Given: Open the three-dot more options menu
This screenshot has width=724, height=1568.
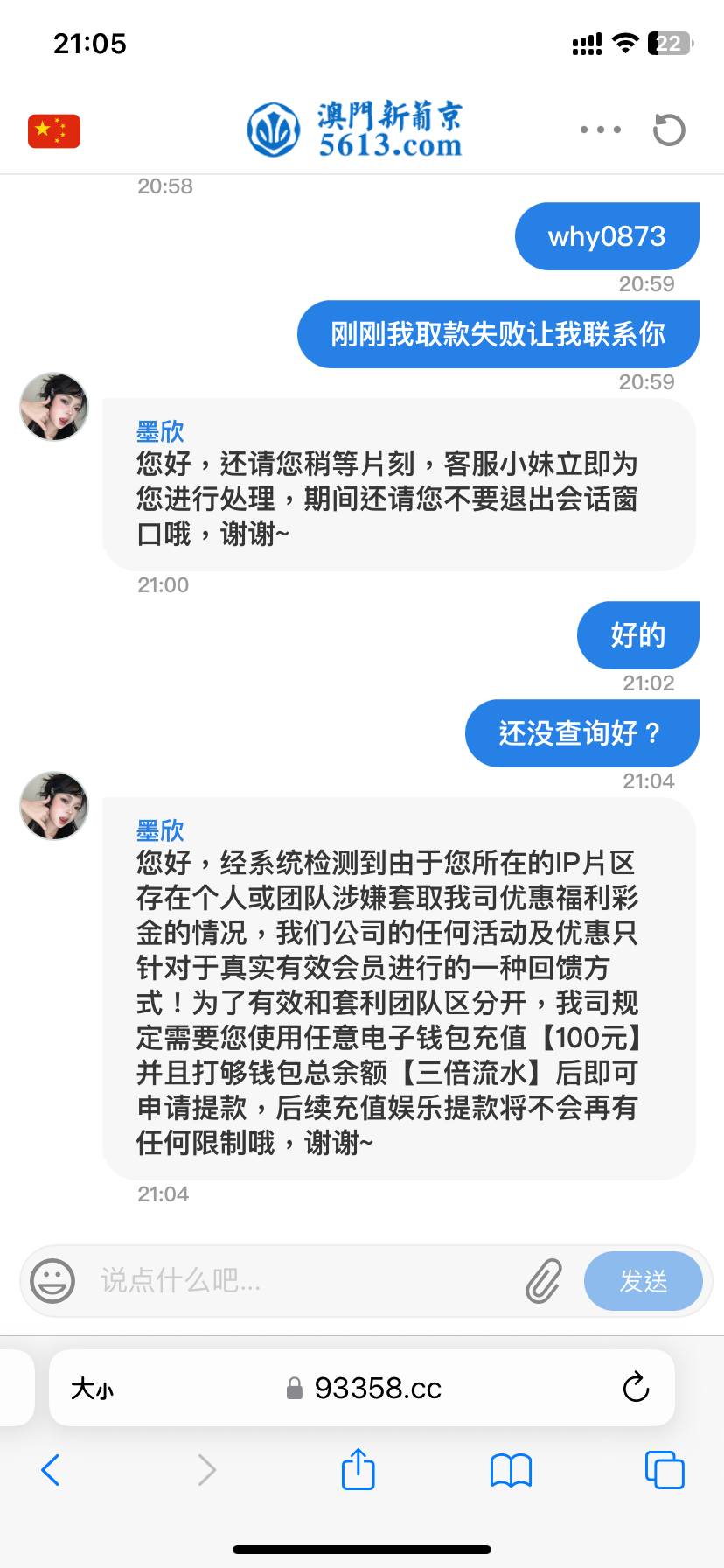Looking at the screenshot, I should (601, 129).
